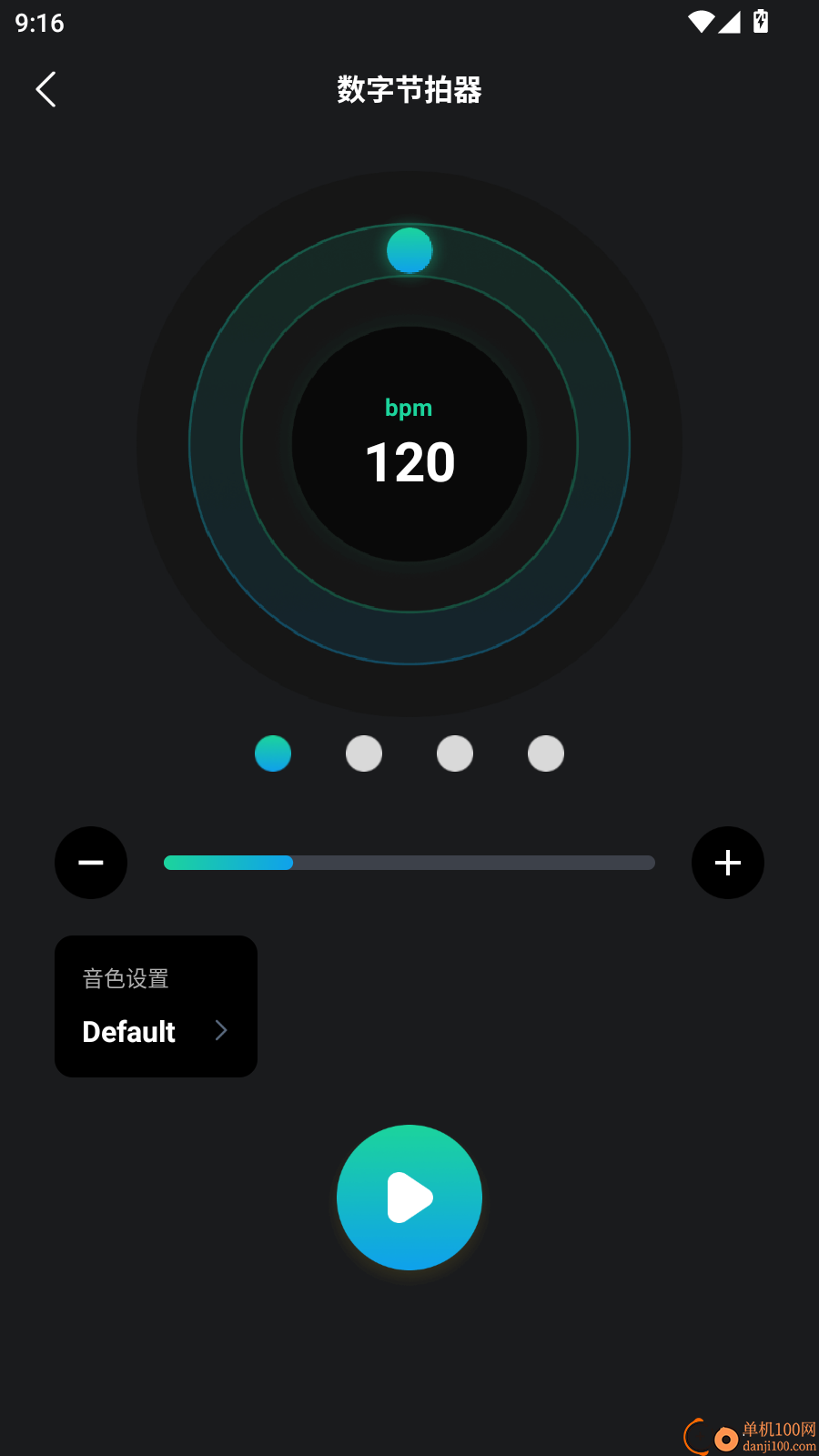Adjust the tempo slider bar

pos(409,863)
